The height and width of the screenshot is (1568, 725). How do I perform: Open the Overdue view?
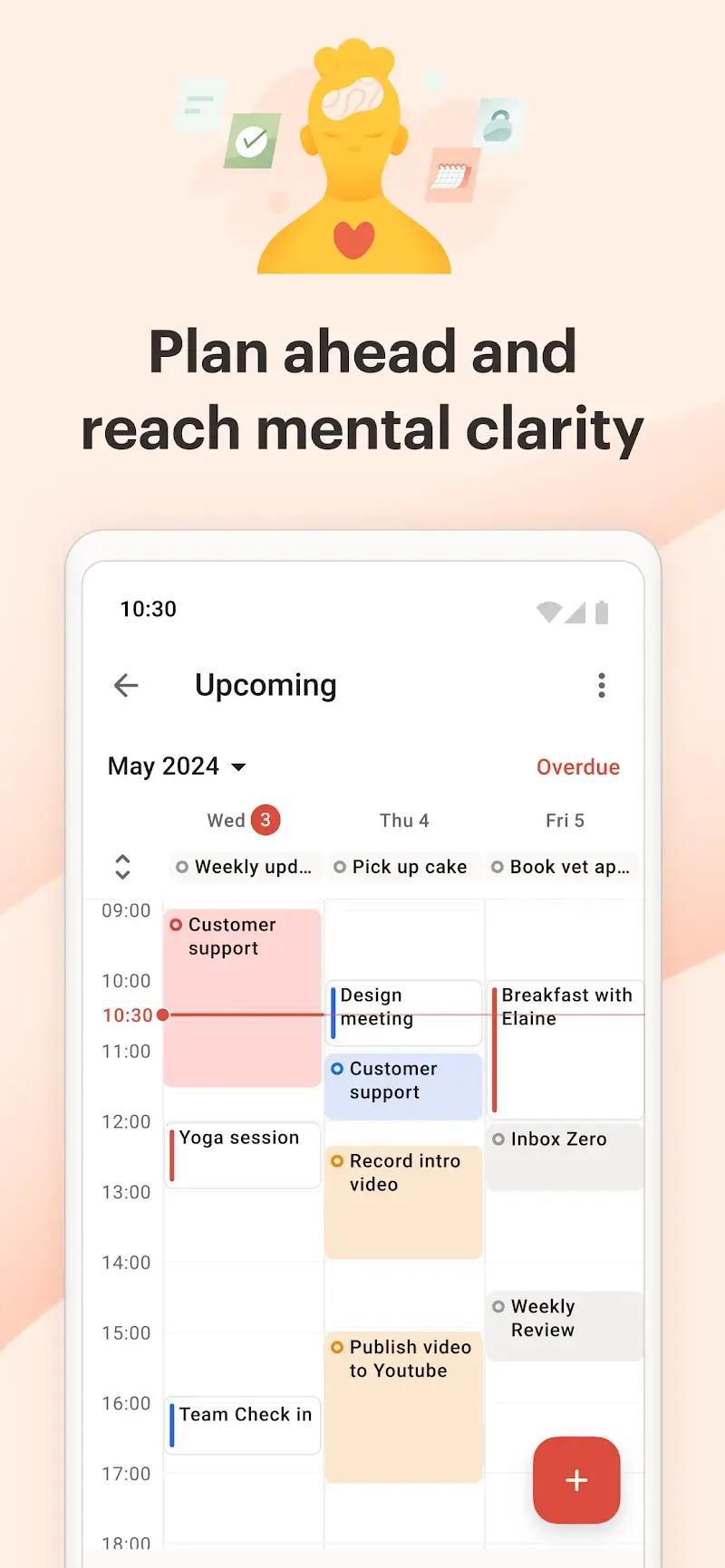578,766
